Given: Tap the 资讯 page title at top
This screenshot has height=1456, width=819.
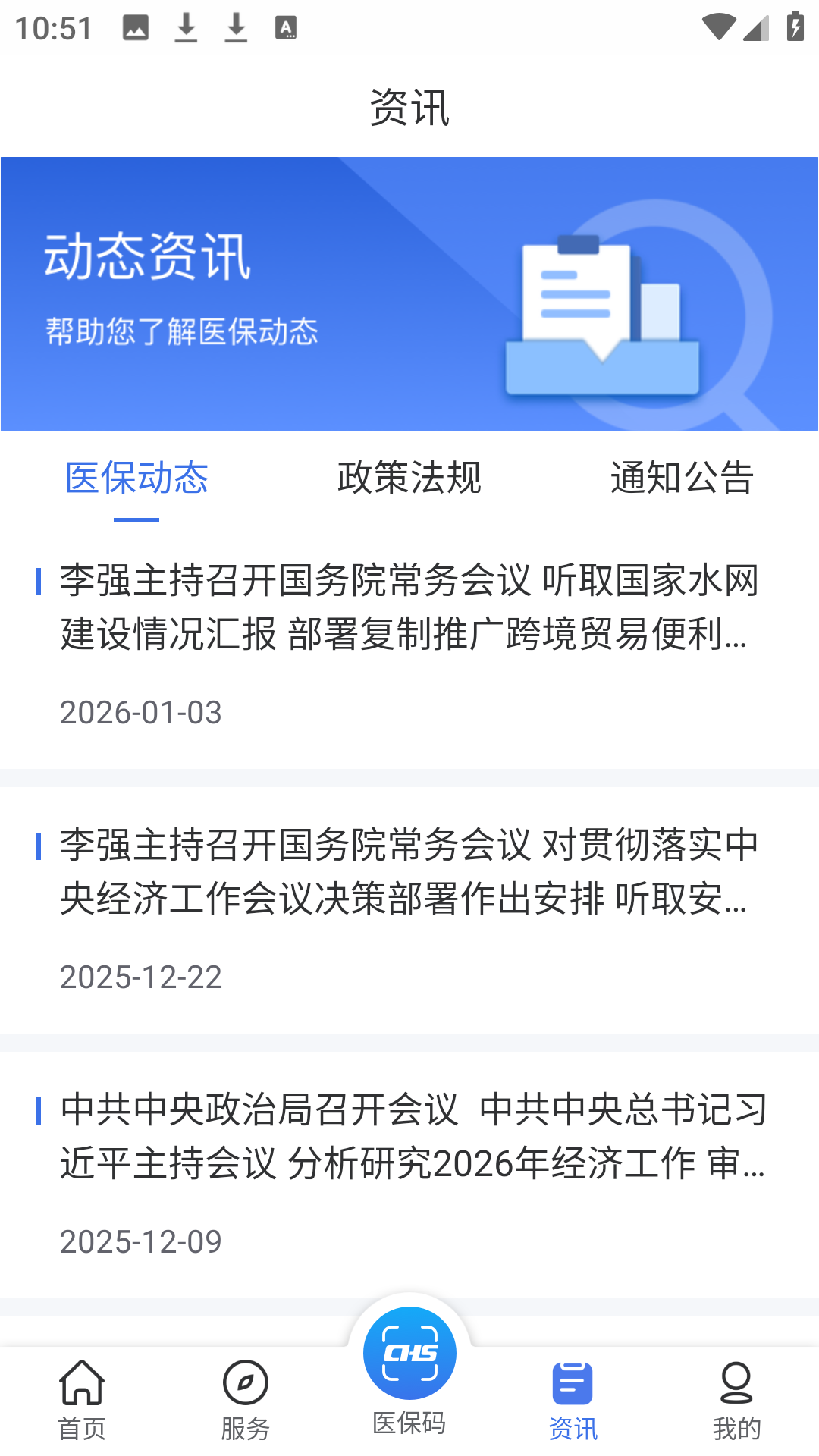Looking at the screenshot, I should pos(409,106).
